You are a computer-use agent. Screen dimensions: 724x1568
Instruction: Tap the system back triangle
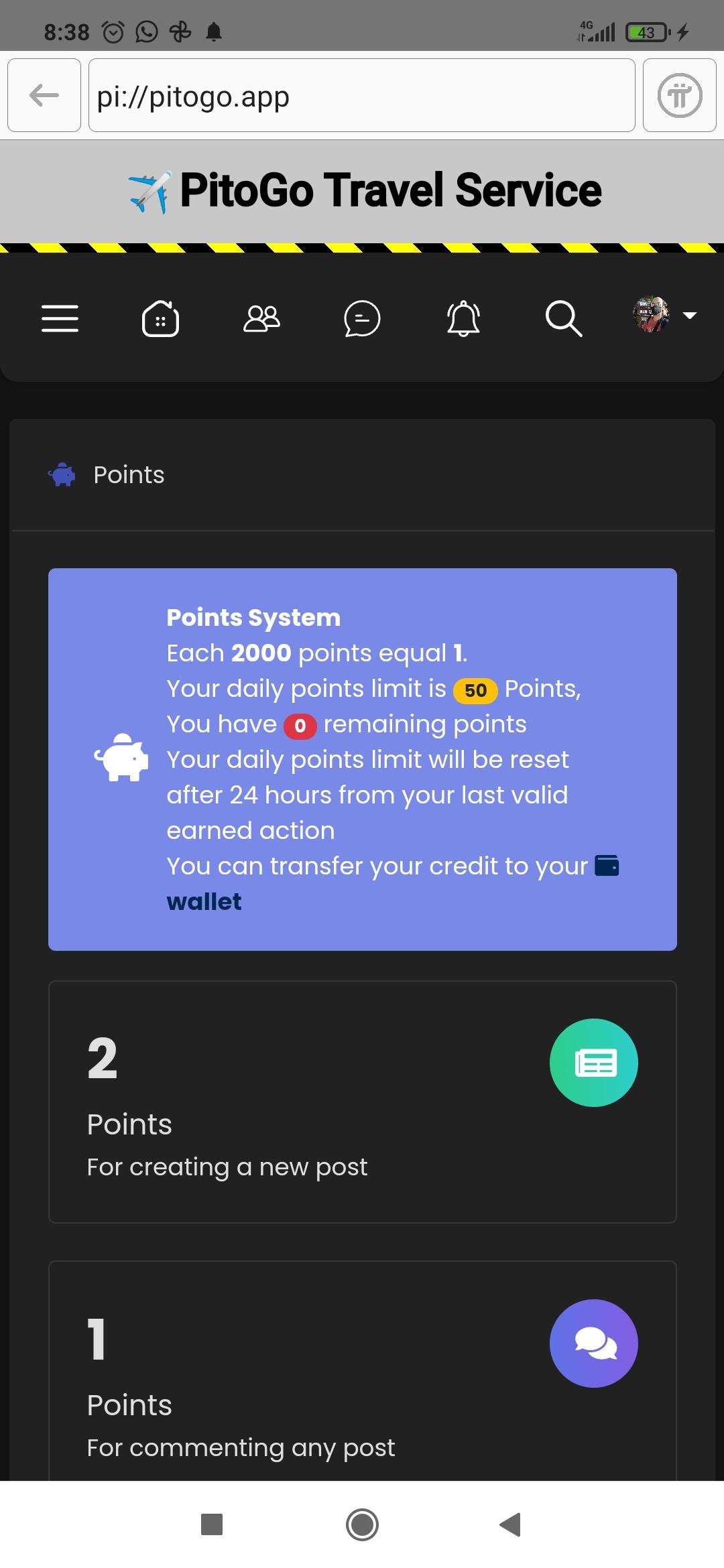point(511,1524)
